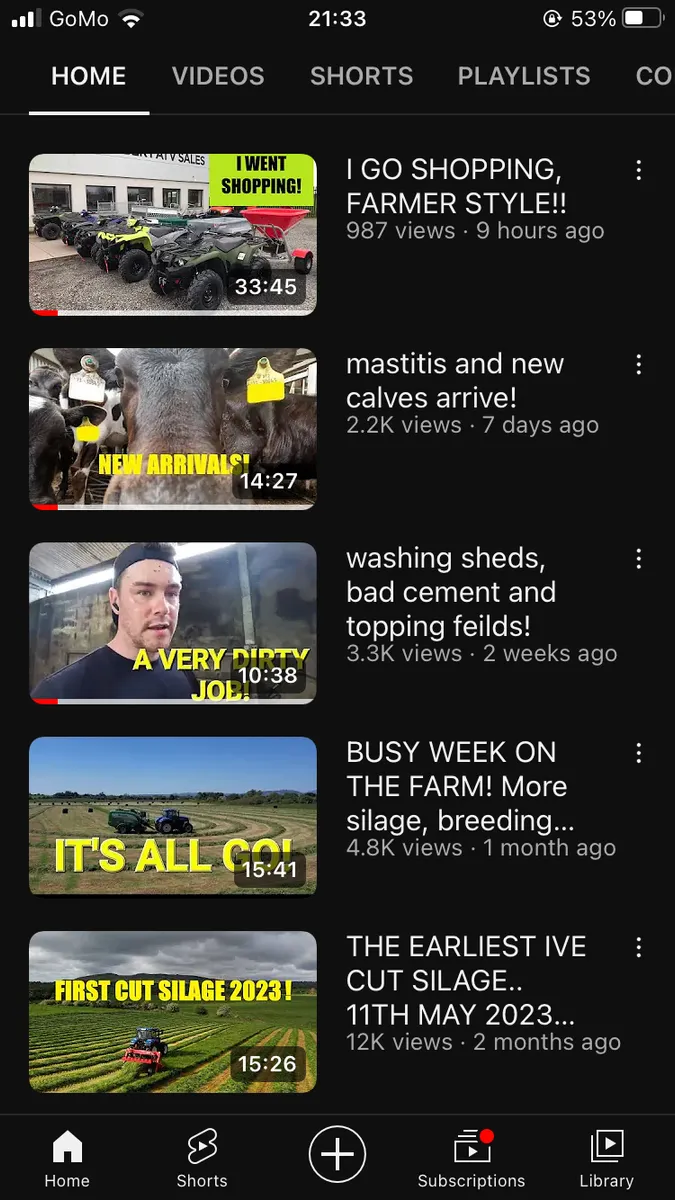Switch to the SHORTS tab

coord(361,76)
